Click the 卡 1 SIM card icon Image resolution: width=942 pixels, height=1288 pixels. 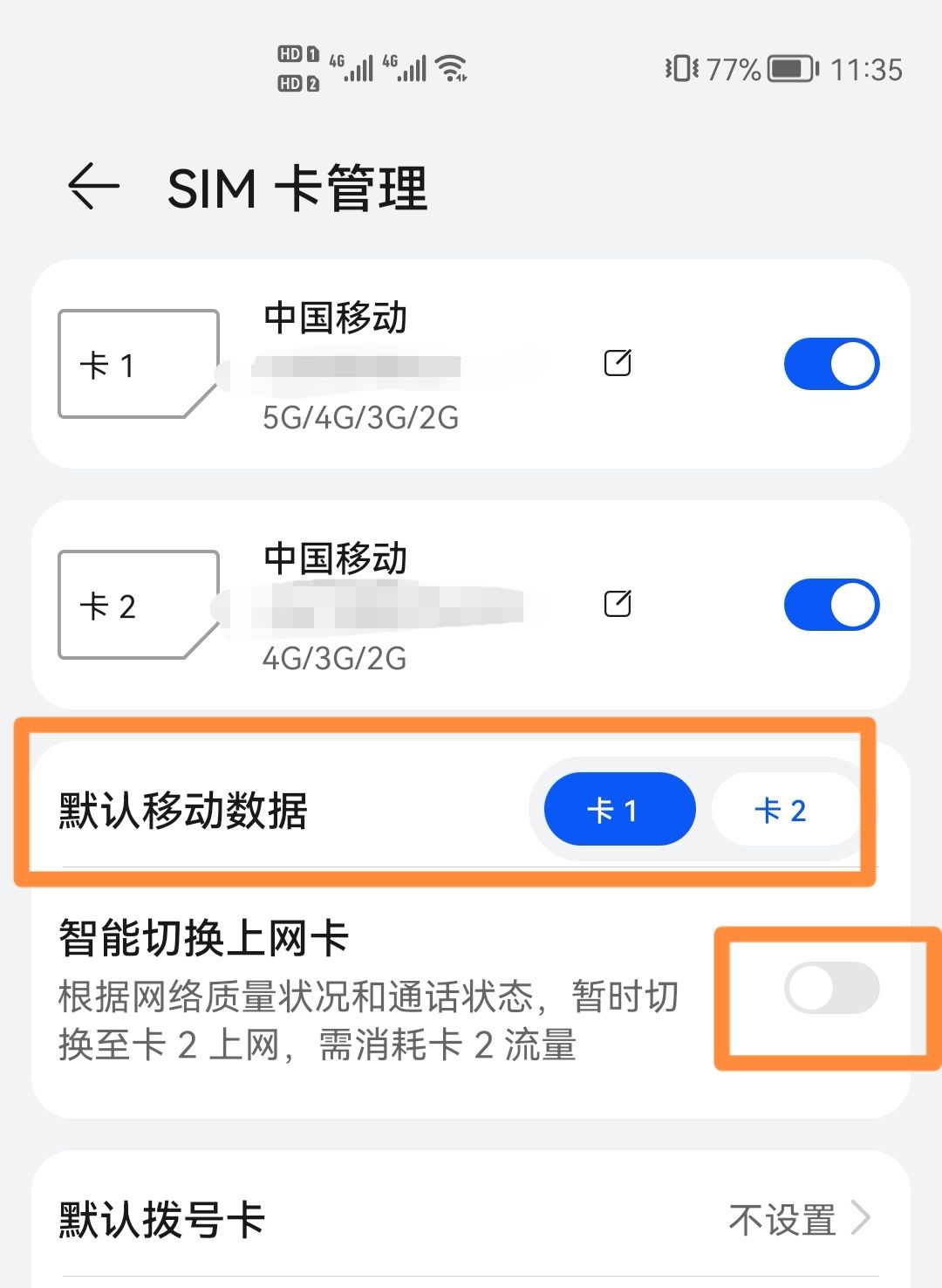138,363
